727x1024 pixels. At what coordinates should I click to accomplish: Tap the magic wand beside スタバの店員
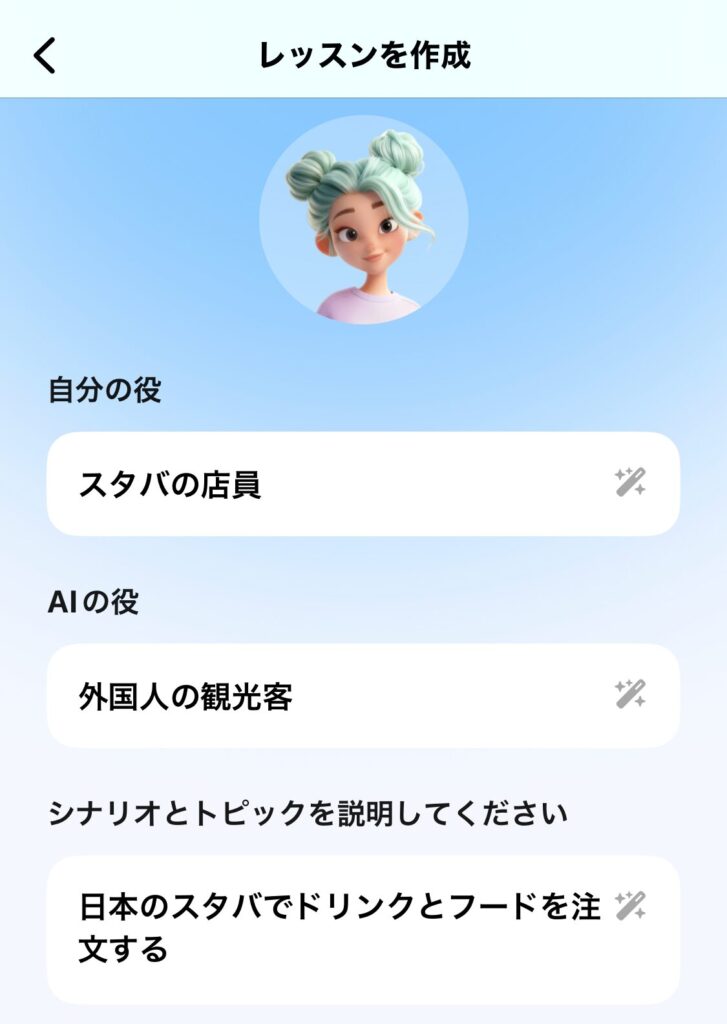[630, 483]
